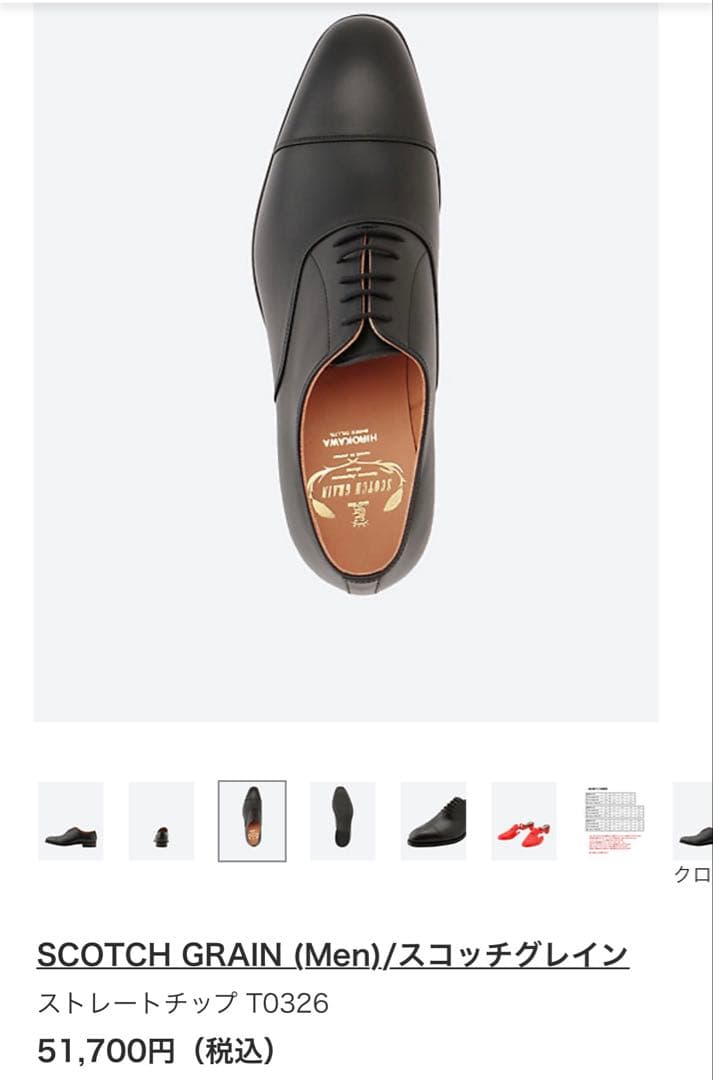Select the angled black shoe thumbnail
713x1080 pixels.
pos(433,821)
